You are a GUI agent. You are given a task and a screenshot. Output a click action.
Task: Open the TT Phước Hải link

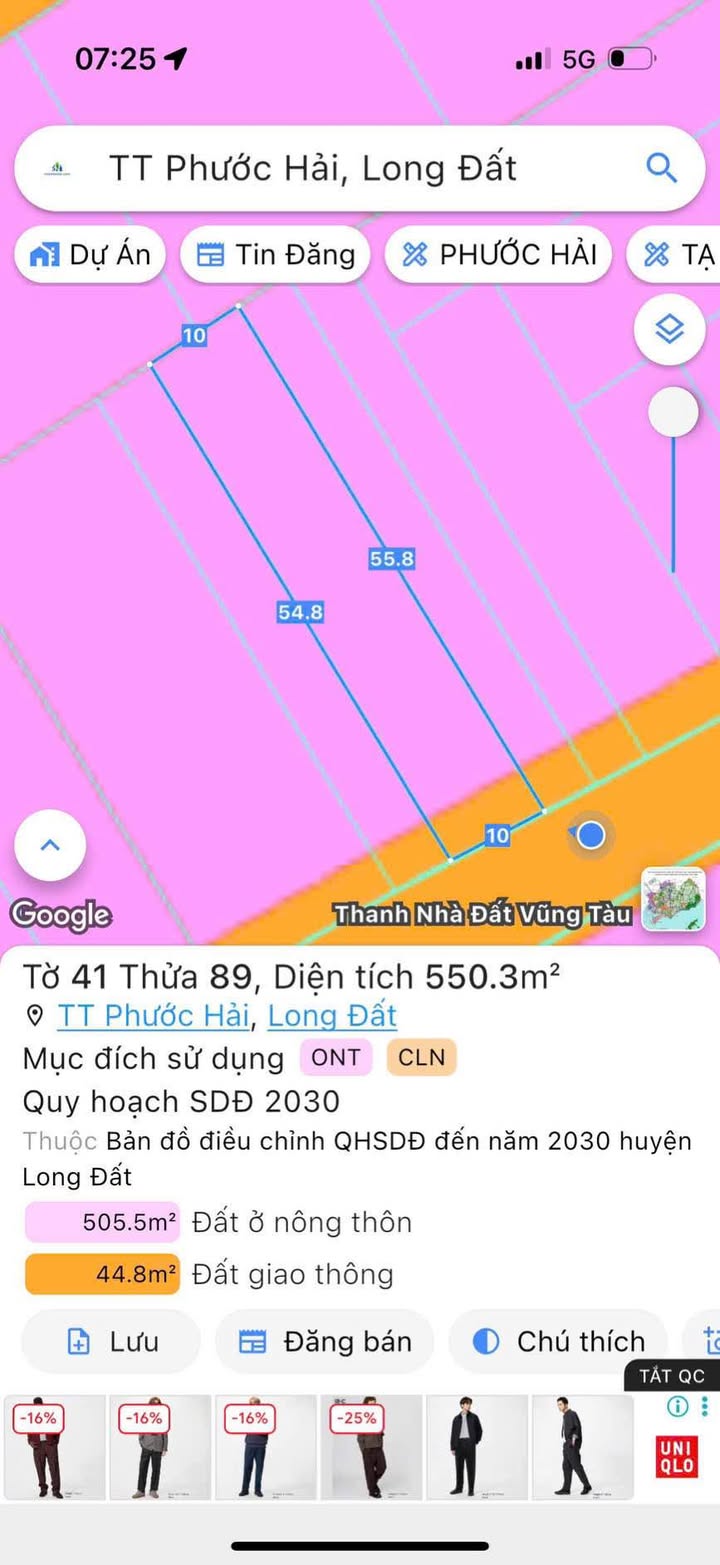153,1016
